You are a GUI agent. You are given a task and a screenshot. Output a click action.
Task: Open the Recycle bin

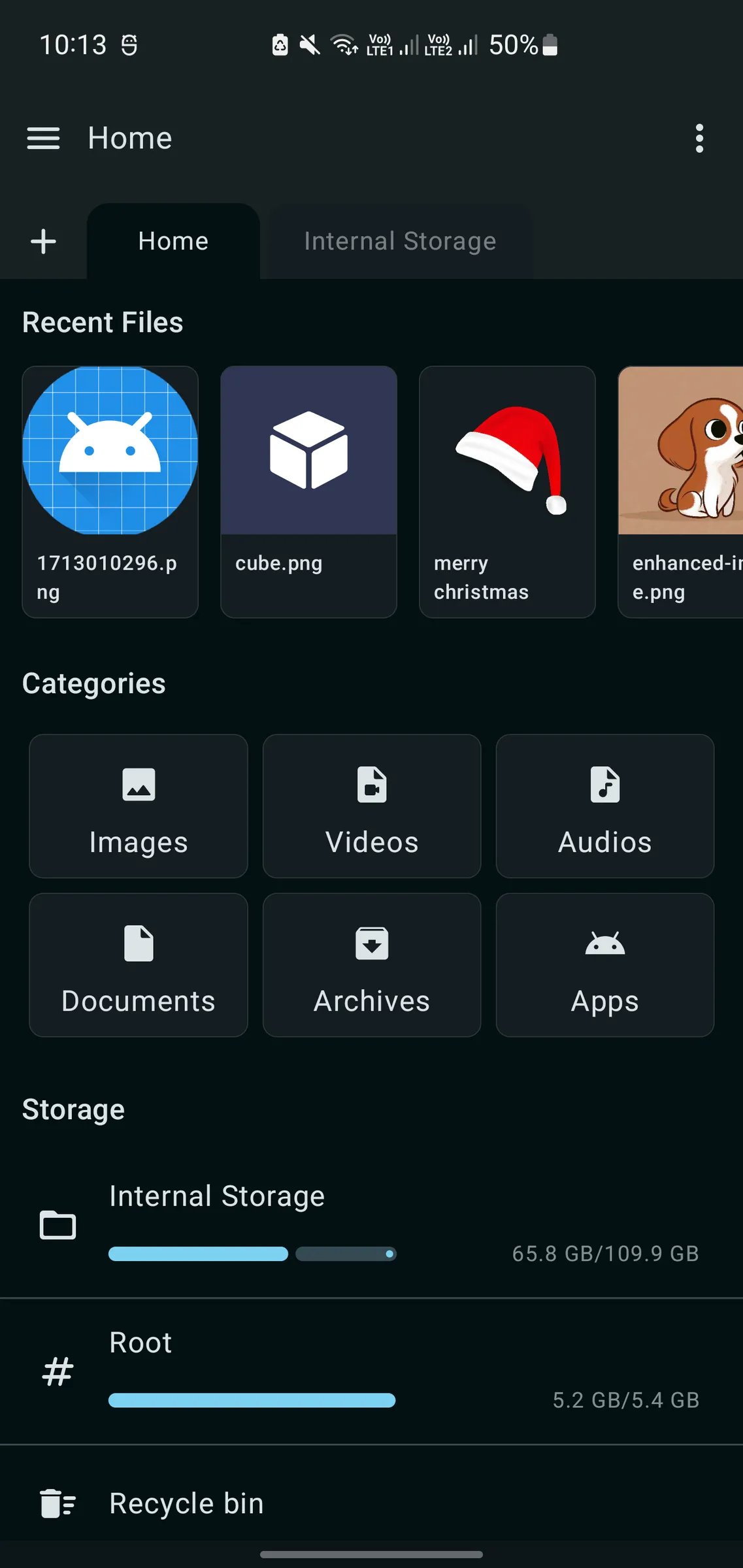185,1503
